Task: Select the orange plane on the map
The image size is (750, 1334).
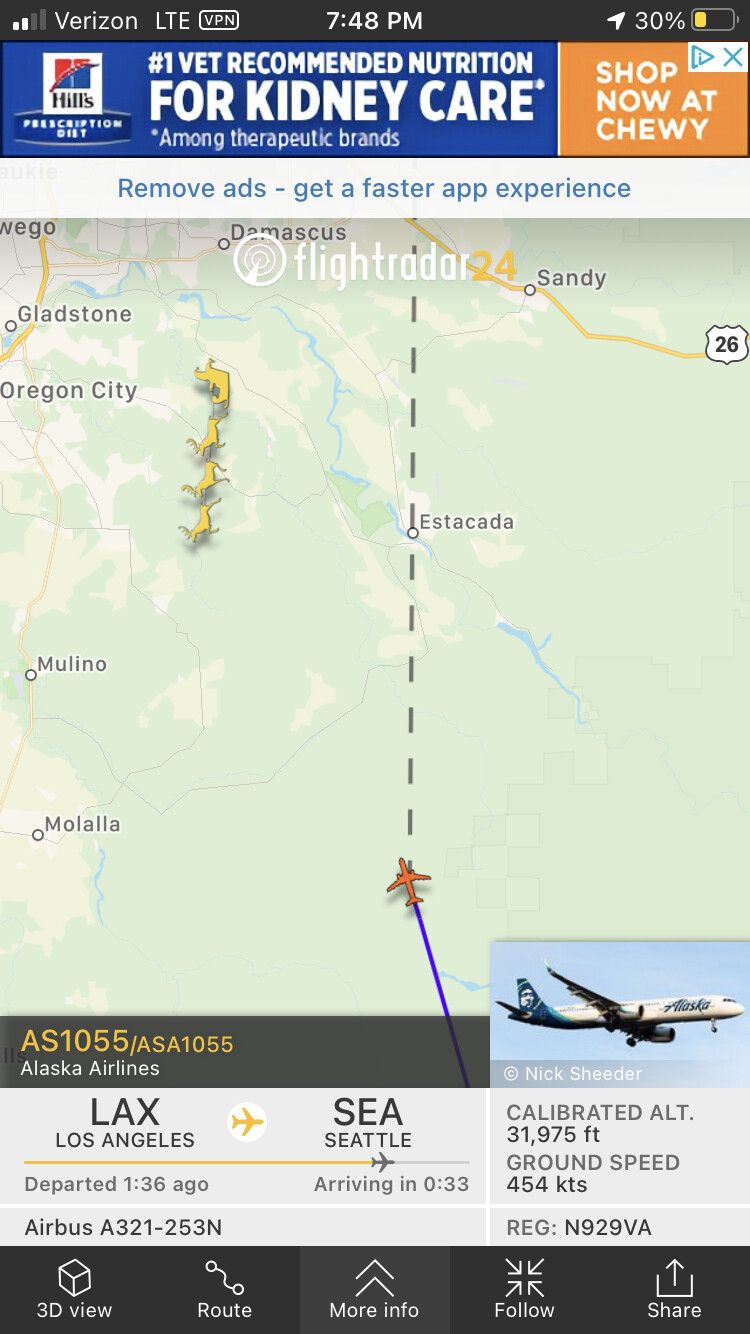Action: [409, 881]
